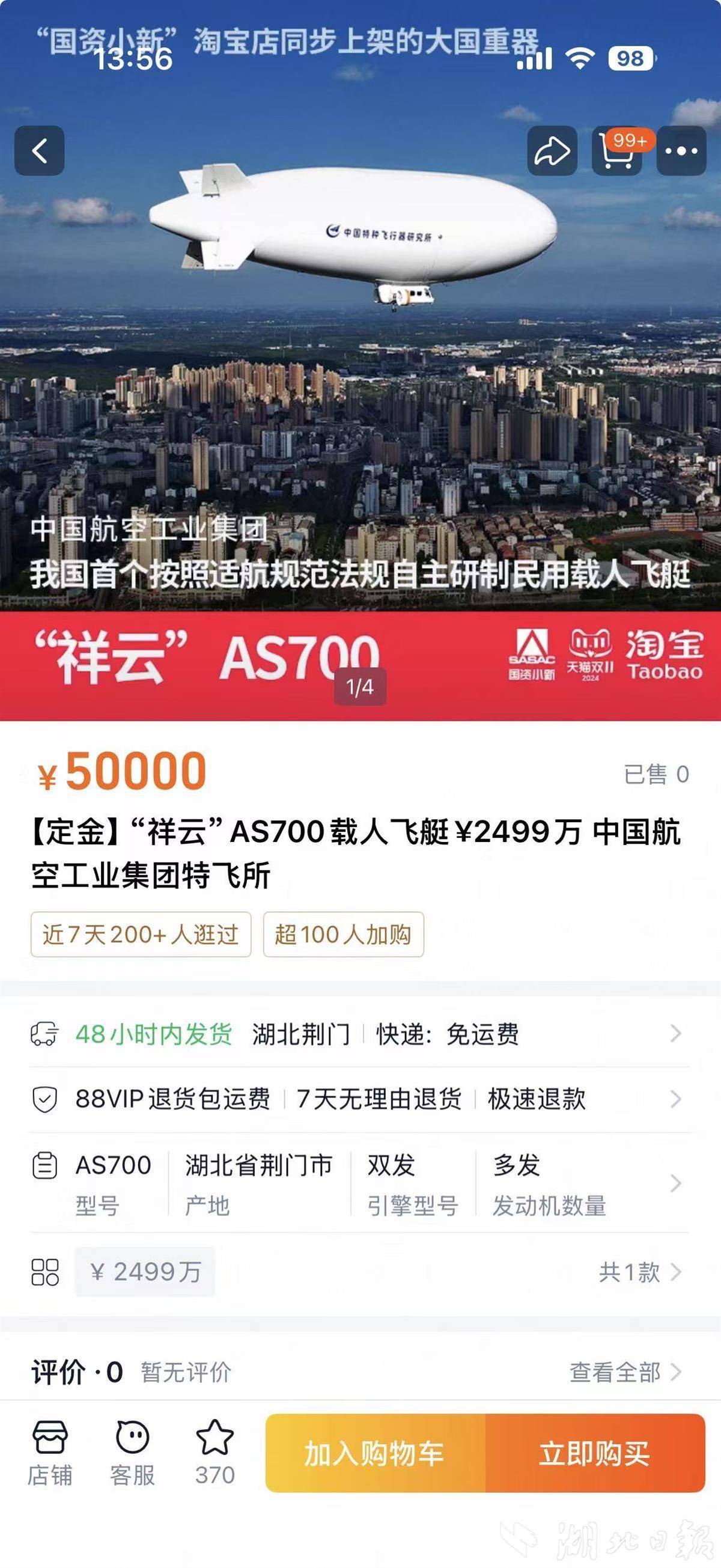Open the three-dot more options menu

pyautogui.click(x=681, y=151)
